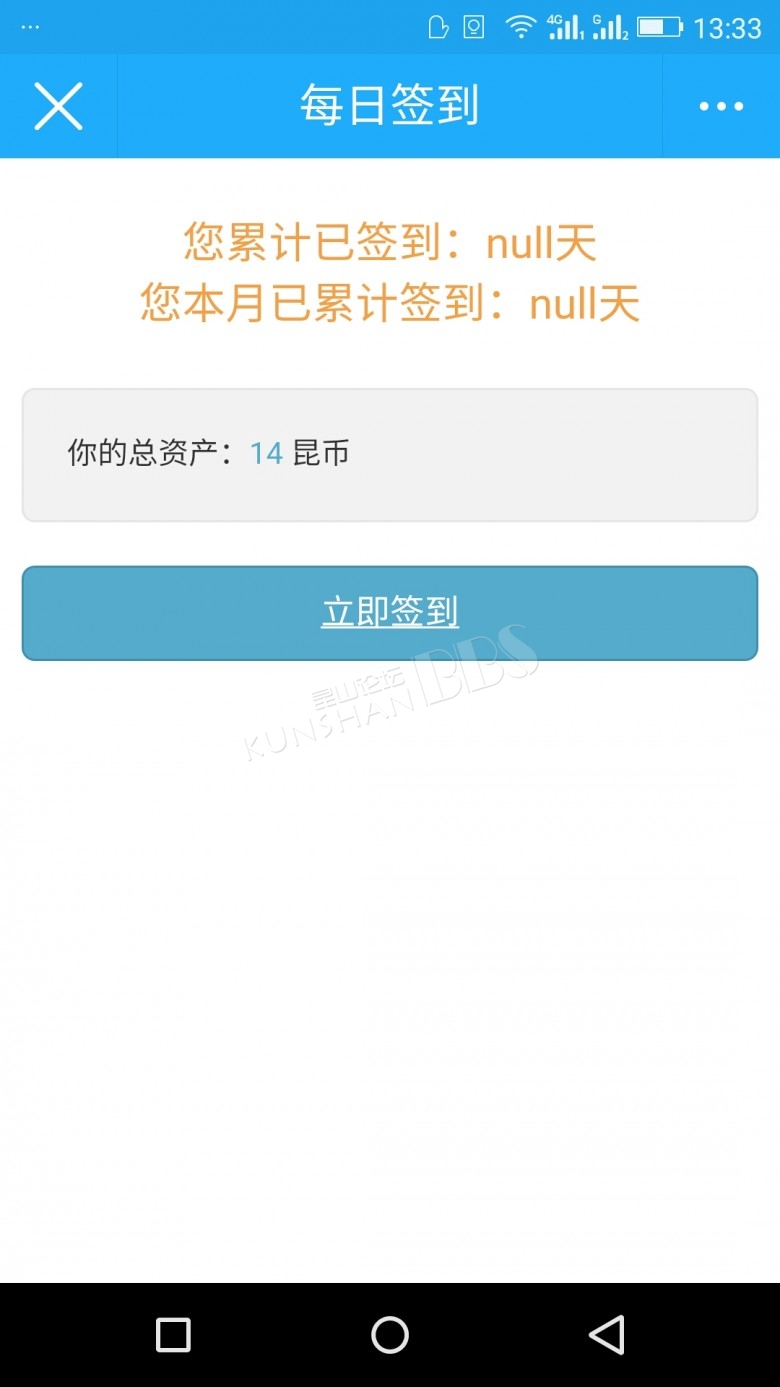The image size is (780, 1387).
Task: Return to the home screen
Action: pos(390,1335)
